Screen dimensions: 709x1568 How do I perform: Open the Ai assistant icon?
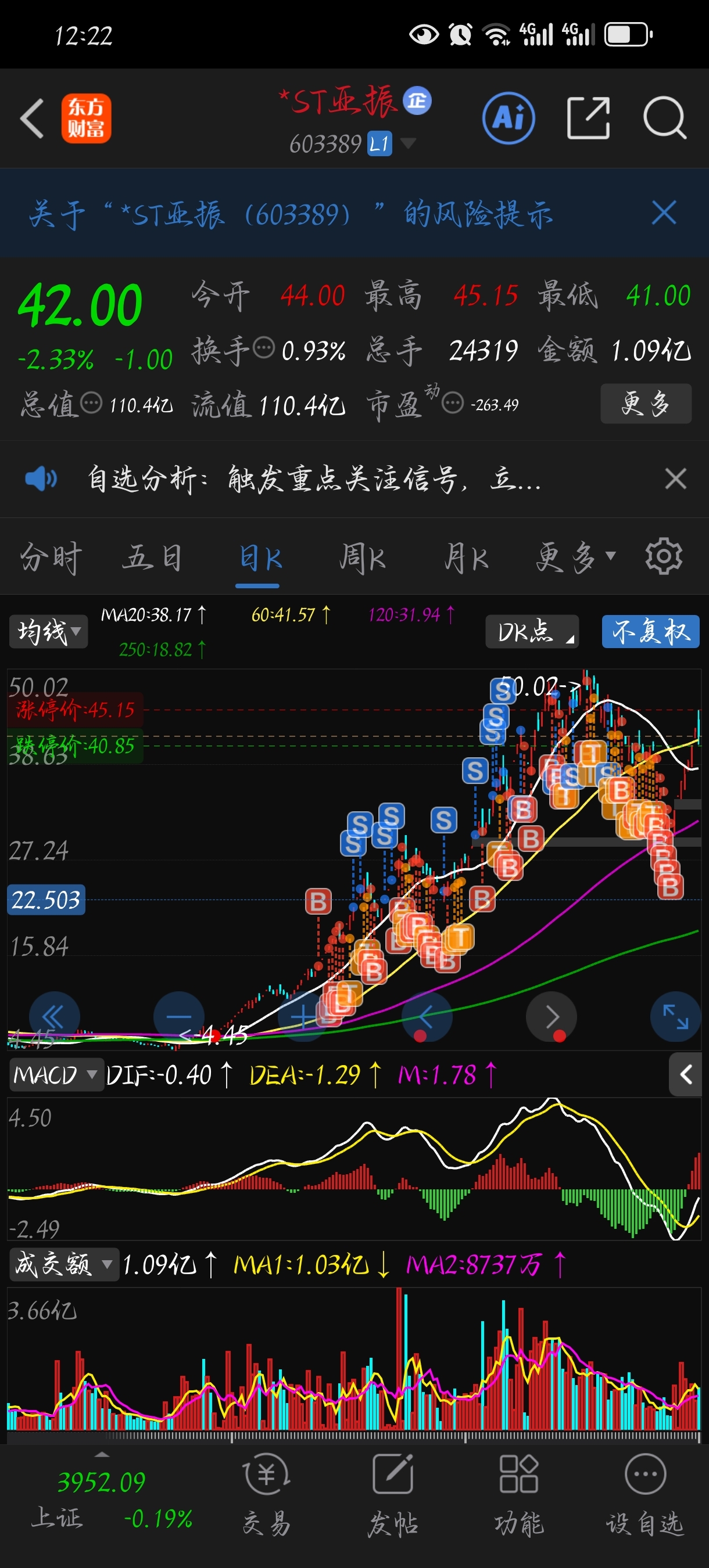click(x=508, y=118)
